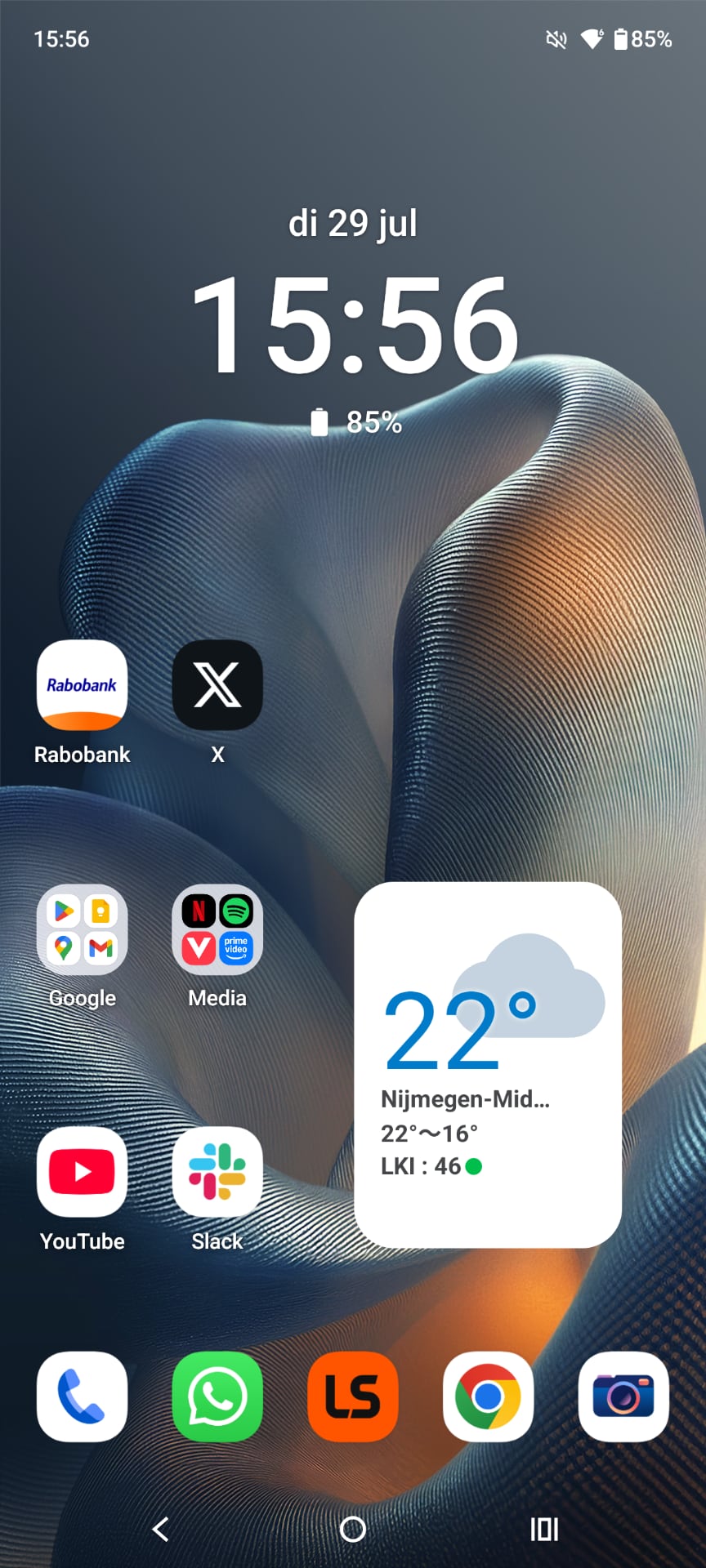The width and height of the screenshot is (706, 1568).
Task: Open the Rabobank app
Action: point(82,685)
